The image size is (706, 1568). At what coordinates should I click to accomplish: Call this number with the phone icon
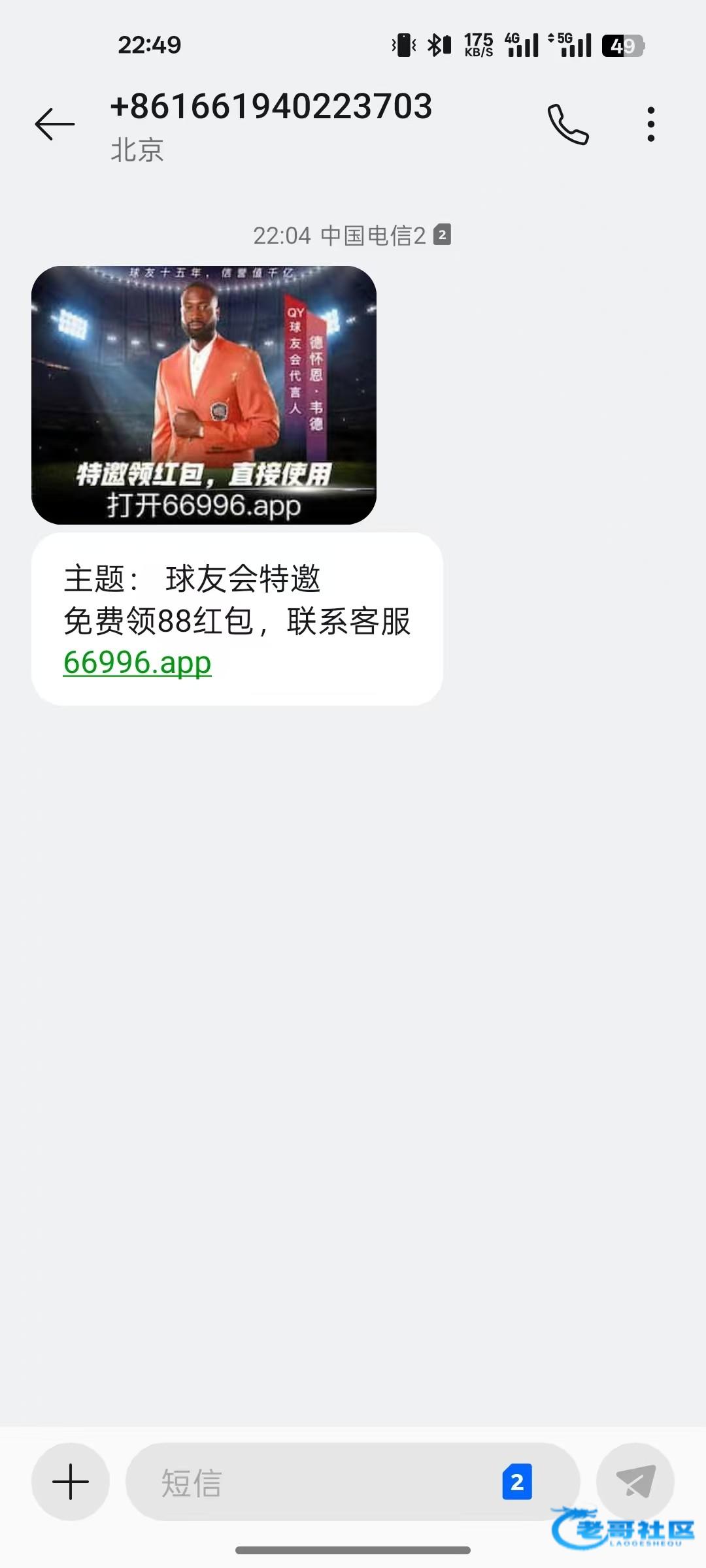pos(568,124)
